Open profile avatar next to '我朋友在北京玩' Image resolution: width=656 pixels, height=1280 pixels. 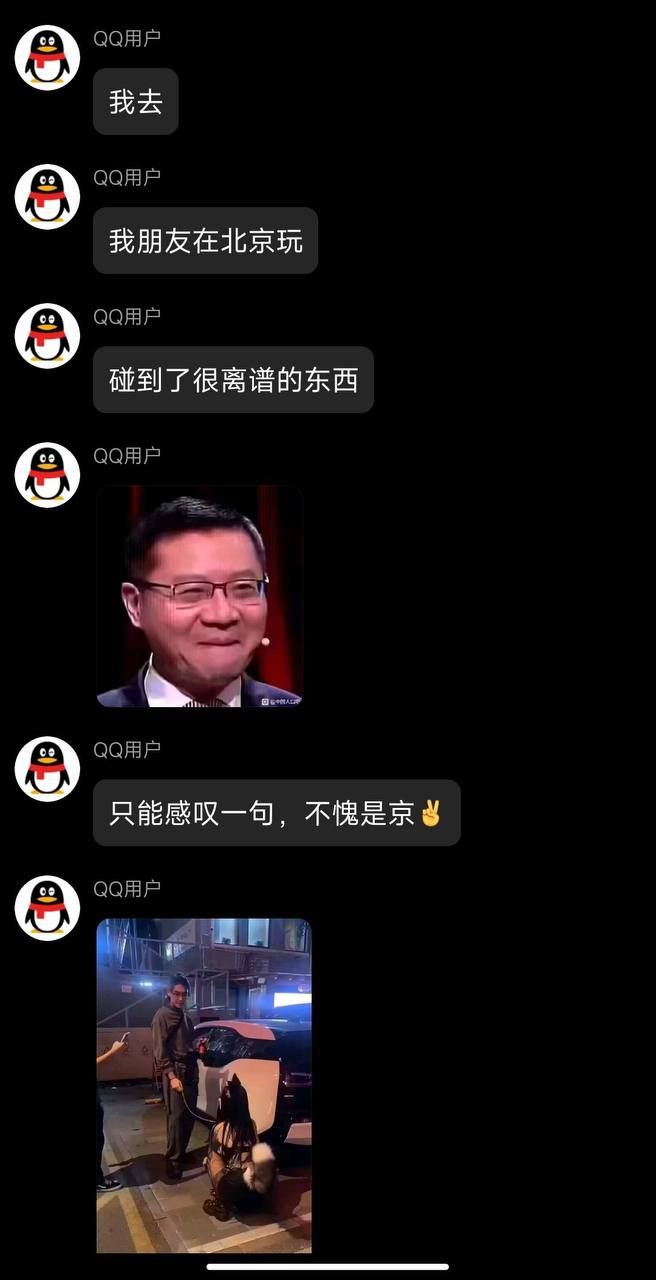click(47, 197)
